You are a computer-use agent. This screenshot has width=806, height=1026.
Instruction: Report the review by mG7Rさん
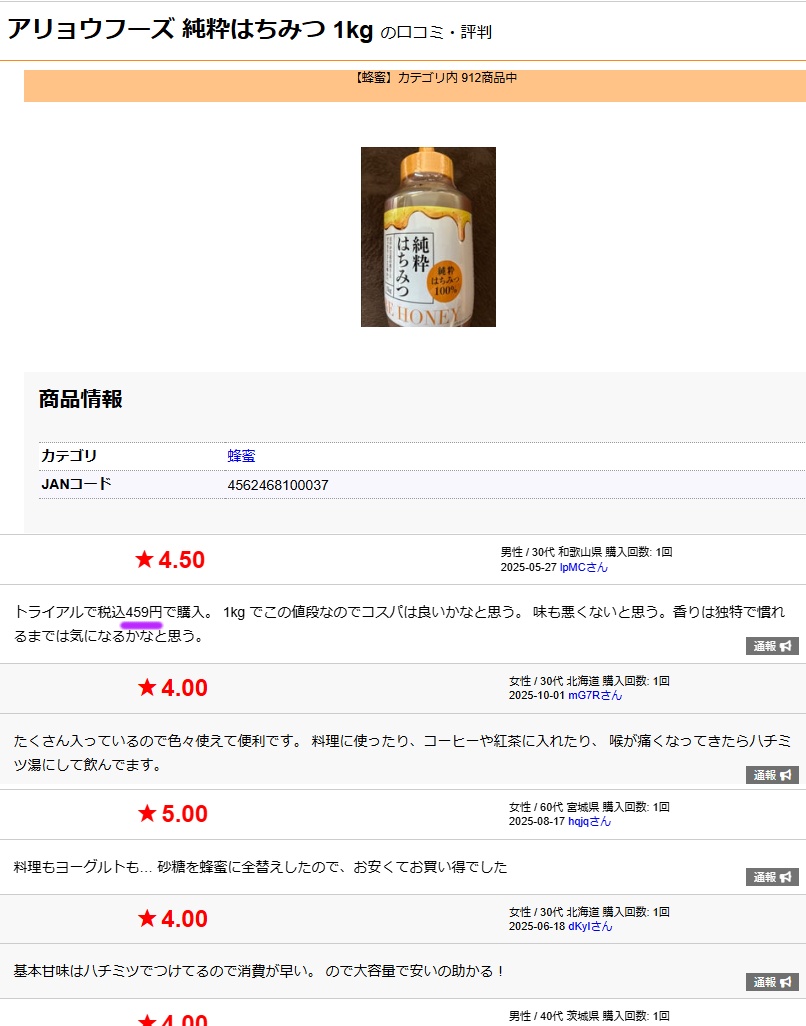[772, 775]
